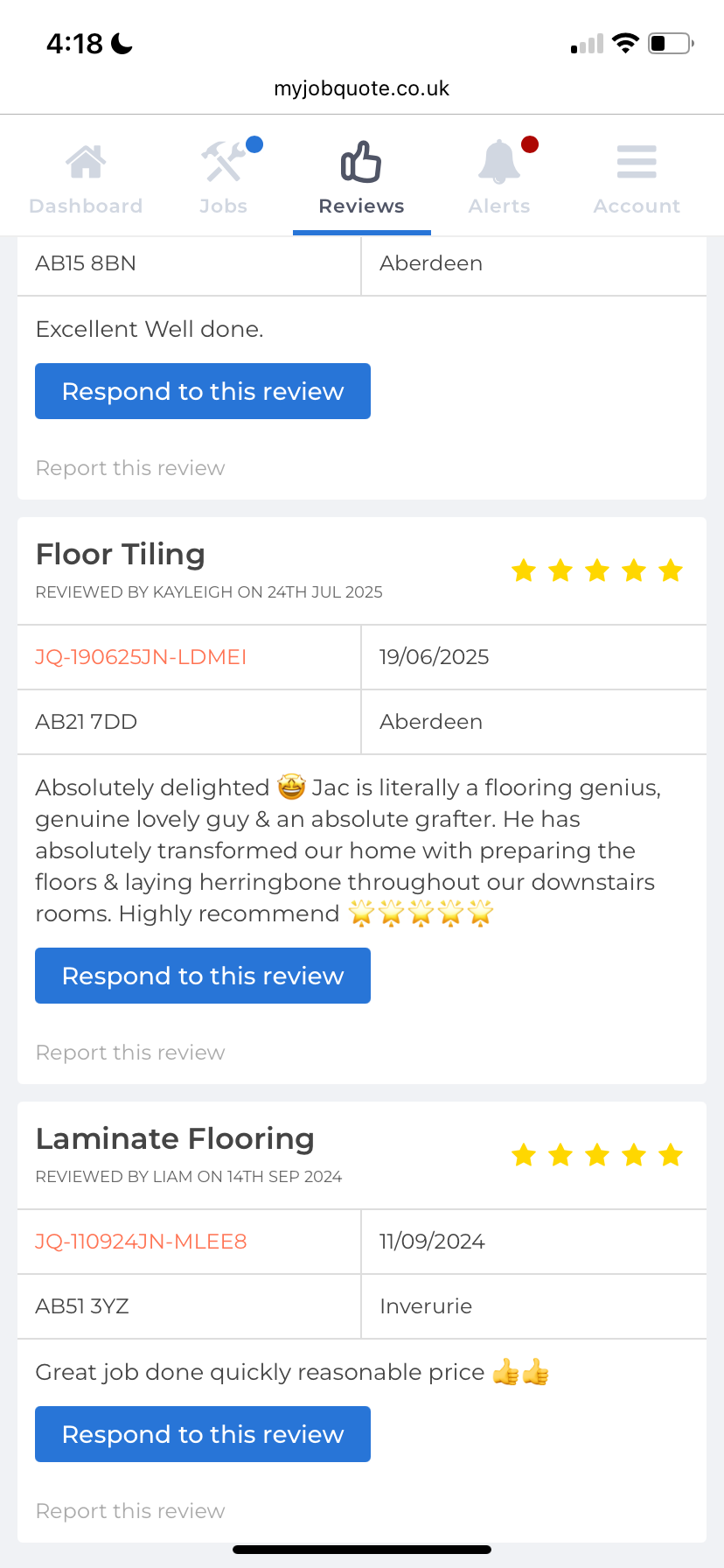Open job link JQ-110924JN-MLEE8
The image size is (724, 1568).
[x=141, y=1242]
